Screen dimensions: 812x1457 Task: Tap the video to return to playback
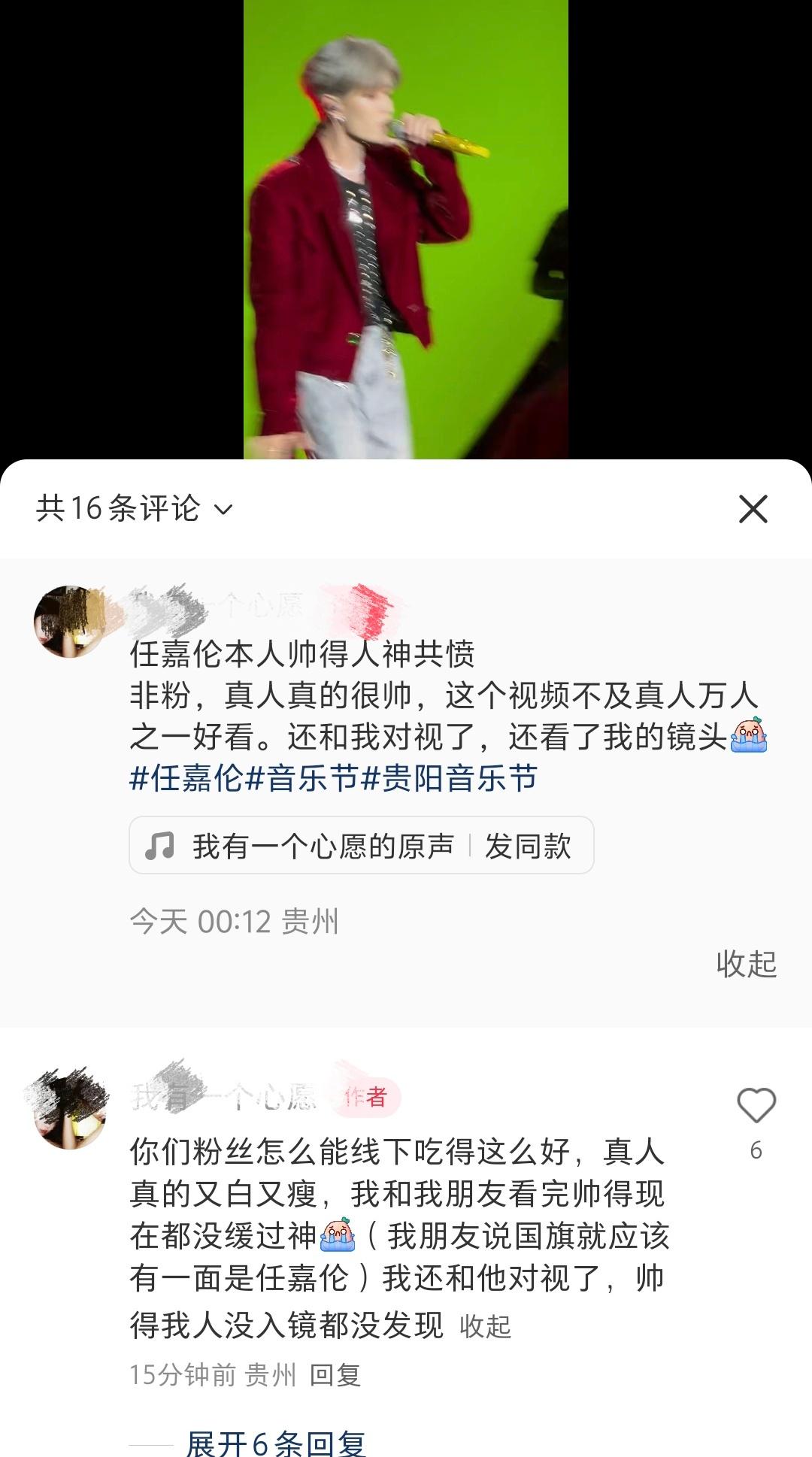click(x=406, y=229)
